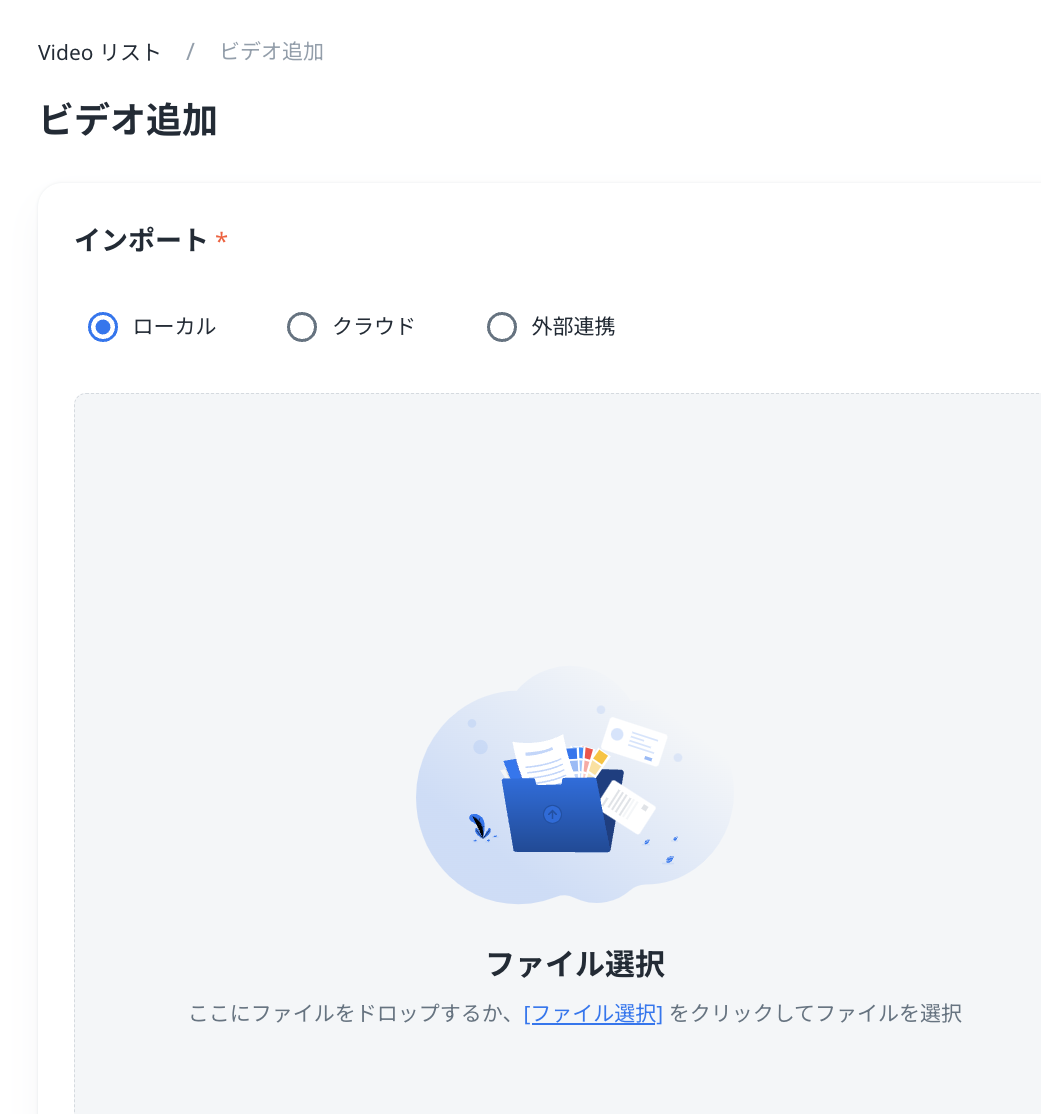Open the [ファイル選択] link

[x=593, y=1014]
